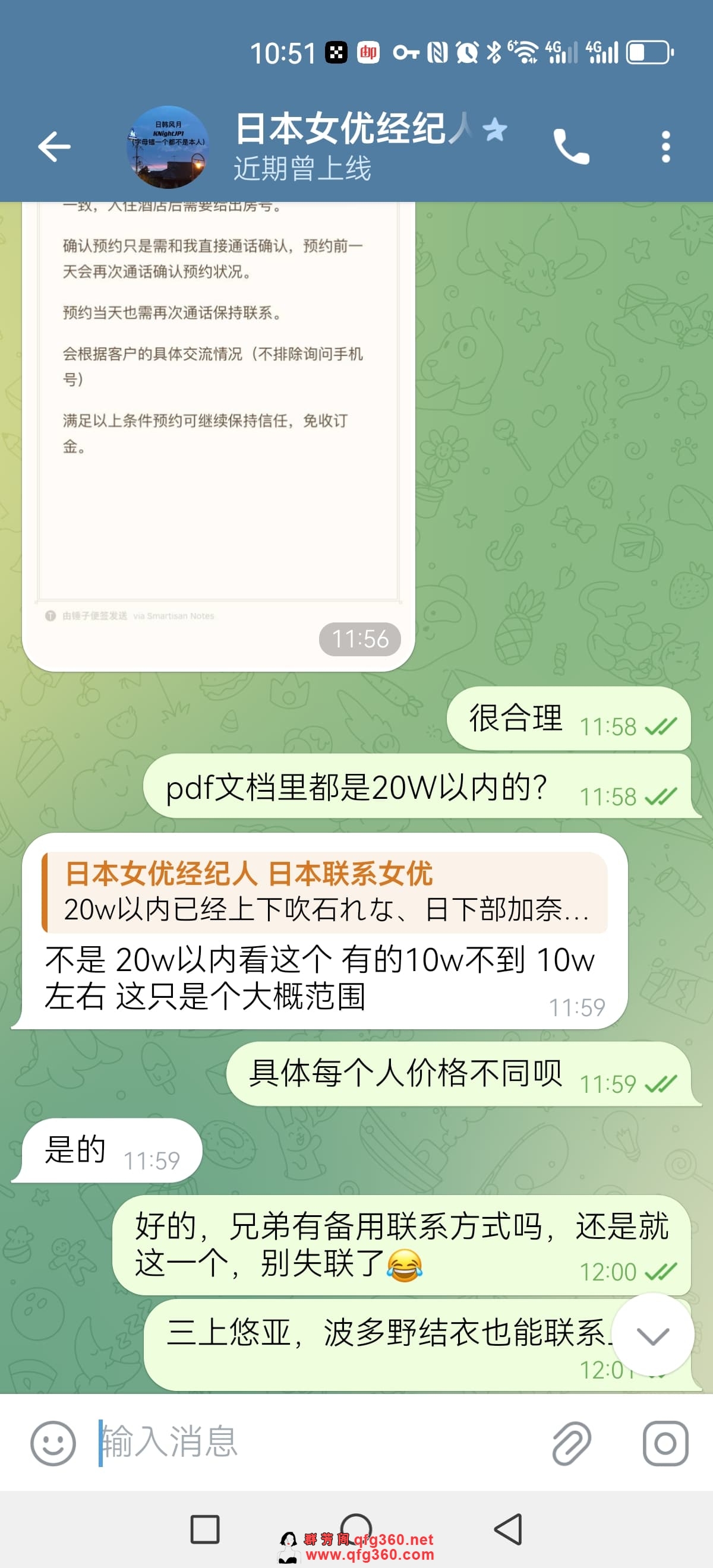Open the camera to record media
Viewport: 713px width, 1568px height.
click(665, 1443)
